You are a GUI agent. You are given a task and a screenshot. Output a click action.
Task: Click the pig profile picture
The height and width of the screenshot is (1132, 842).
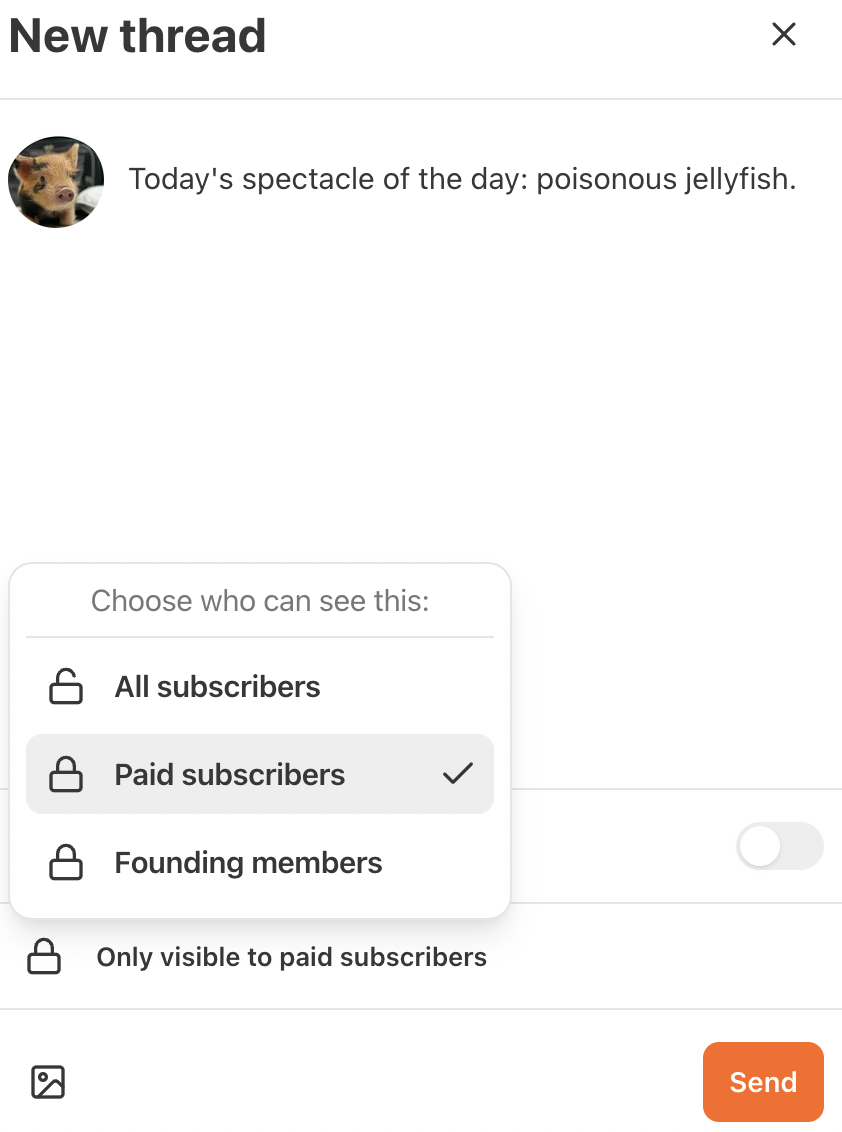tap(56, 182)
